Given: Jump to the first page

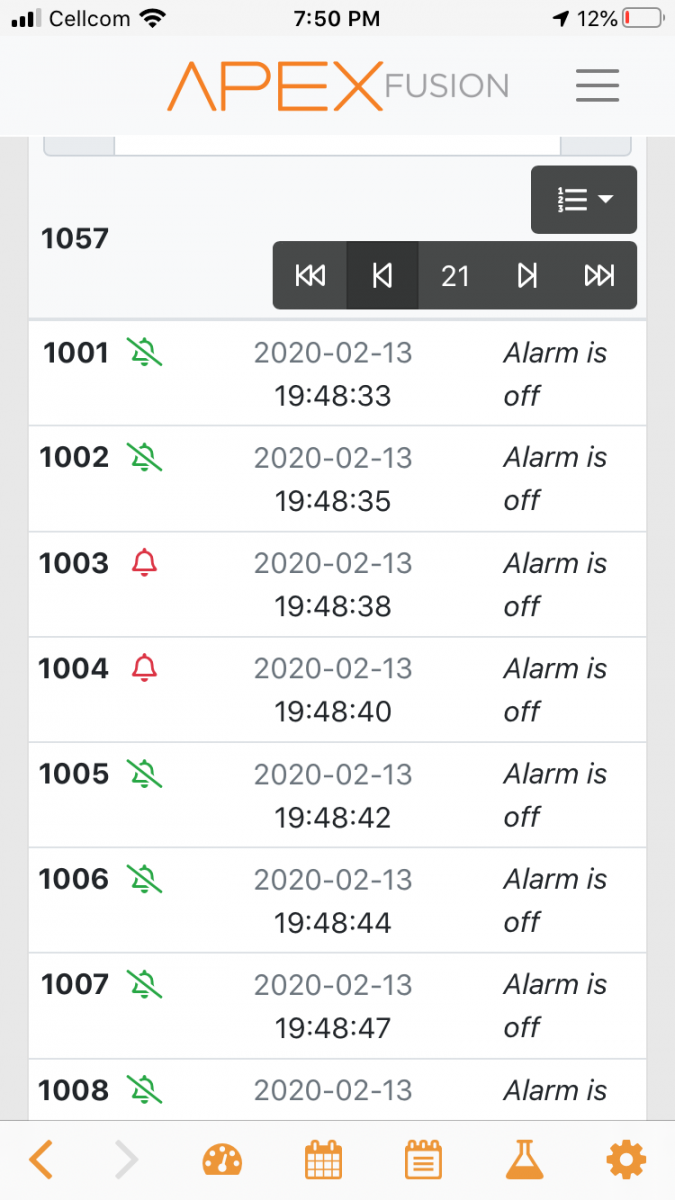Looking at the screenshot, I should 310,276.
